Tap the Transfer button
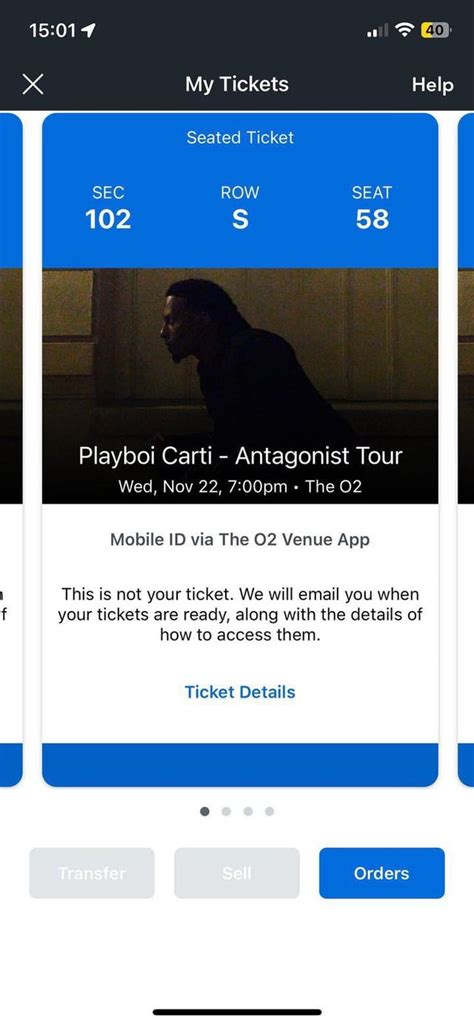 pyautogui.click(x=92, y=873)
